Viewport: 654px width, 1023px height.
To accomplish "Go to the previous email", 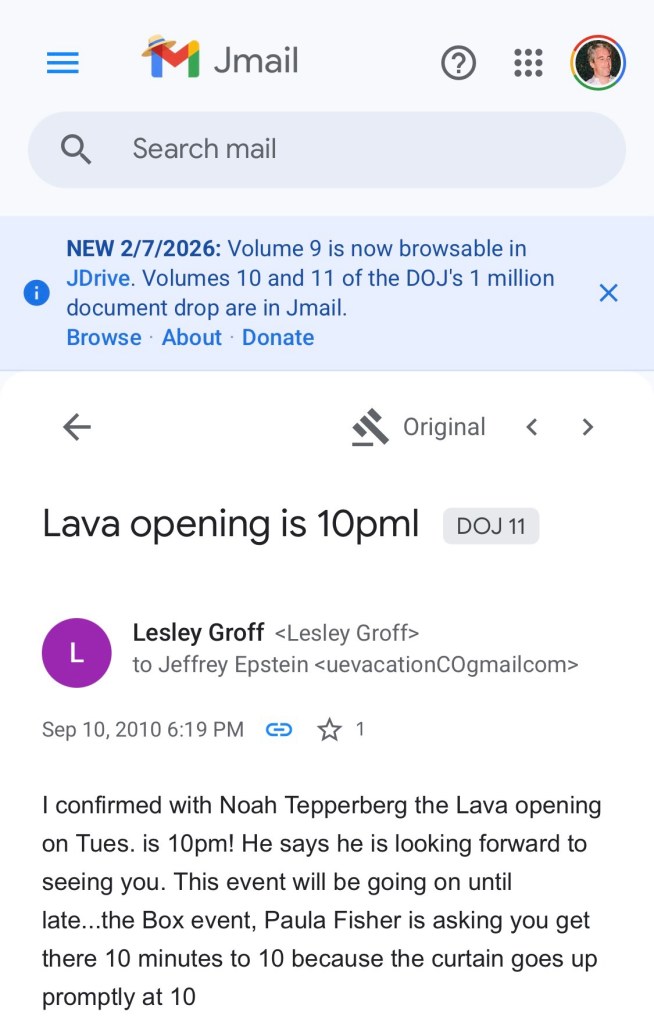I will [x=532, y=427].
